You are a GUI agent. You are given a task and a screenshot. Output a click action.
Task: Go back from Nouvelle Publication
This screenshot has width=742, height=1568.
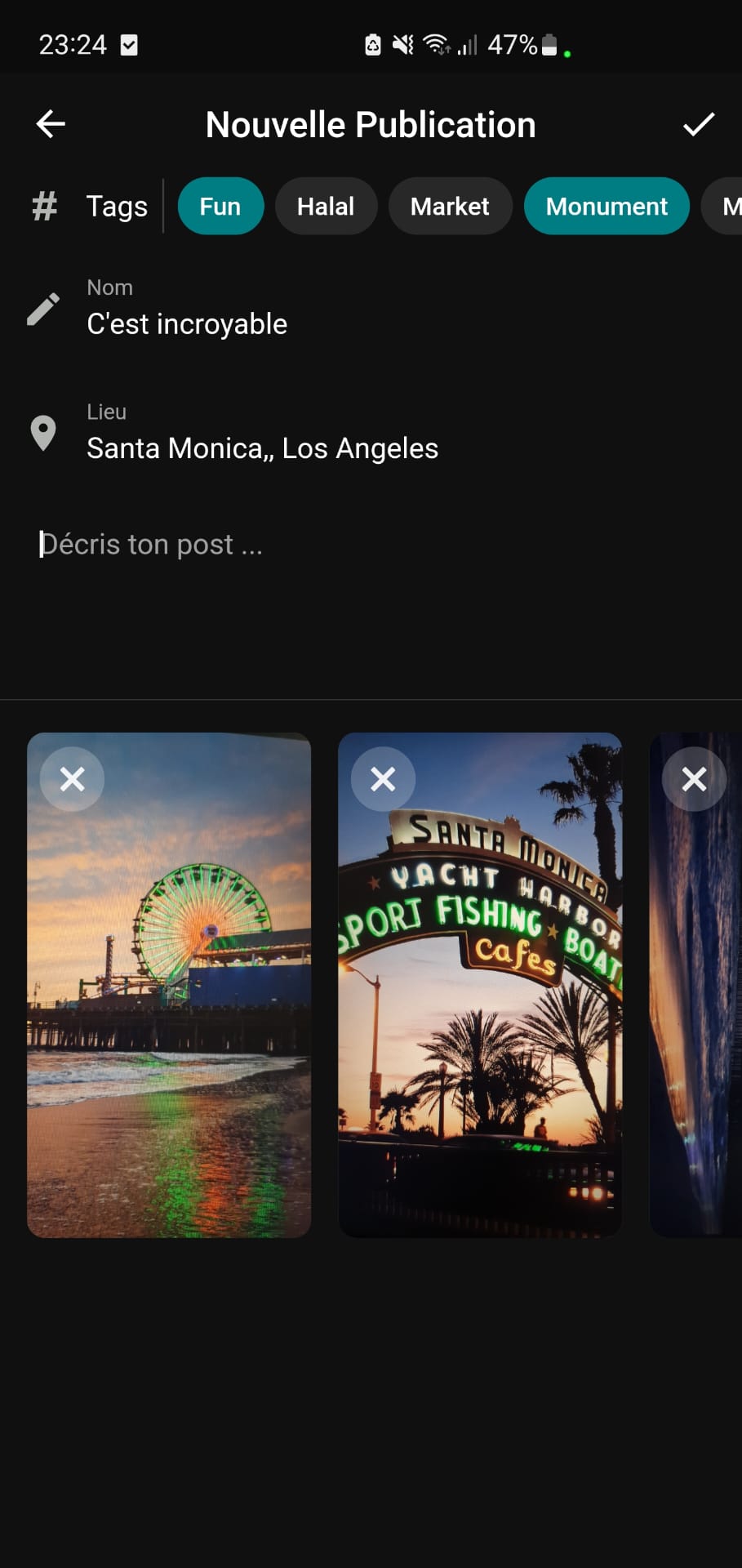(x=51, y=124)
